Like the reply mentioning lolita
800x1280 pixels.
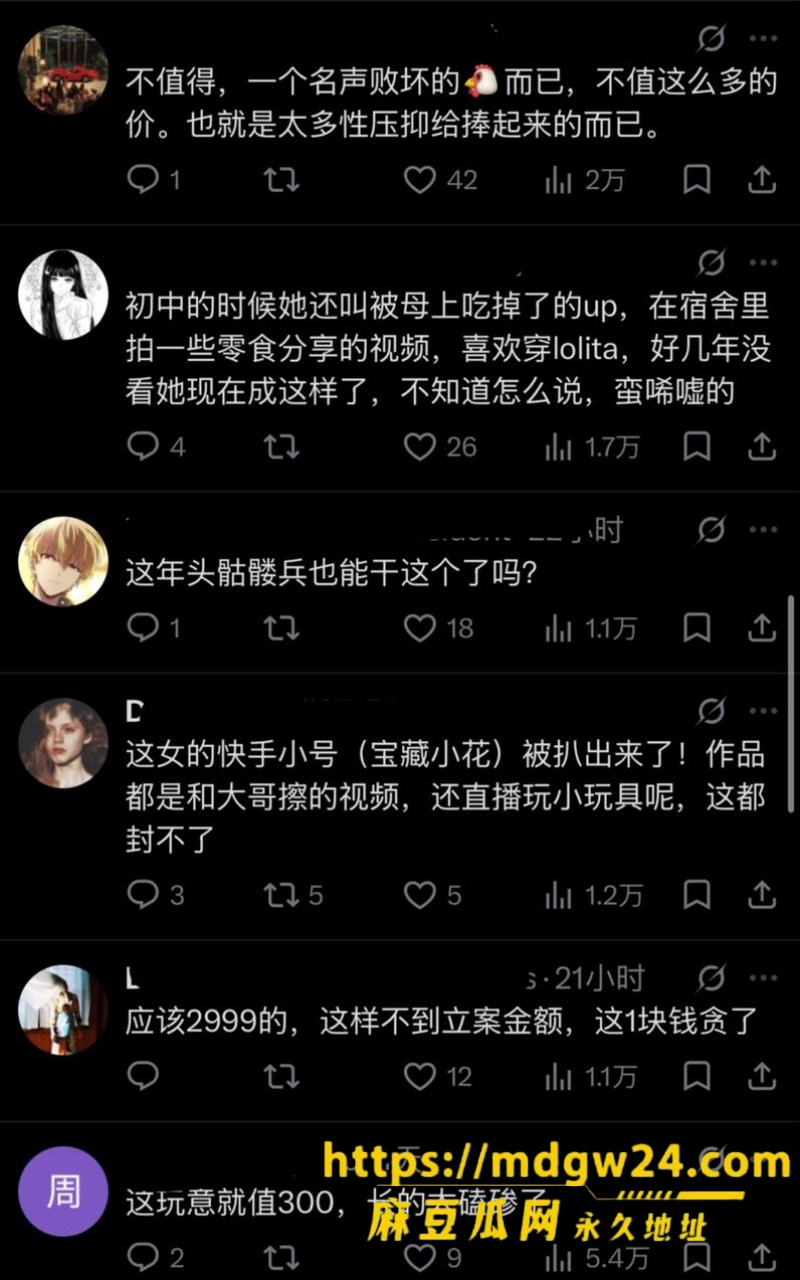click(x=420, y=447)
